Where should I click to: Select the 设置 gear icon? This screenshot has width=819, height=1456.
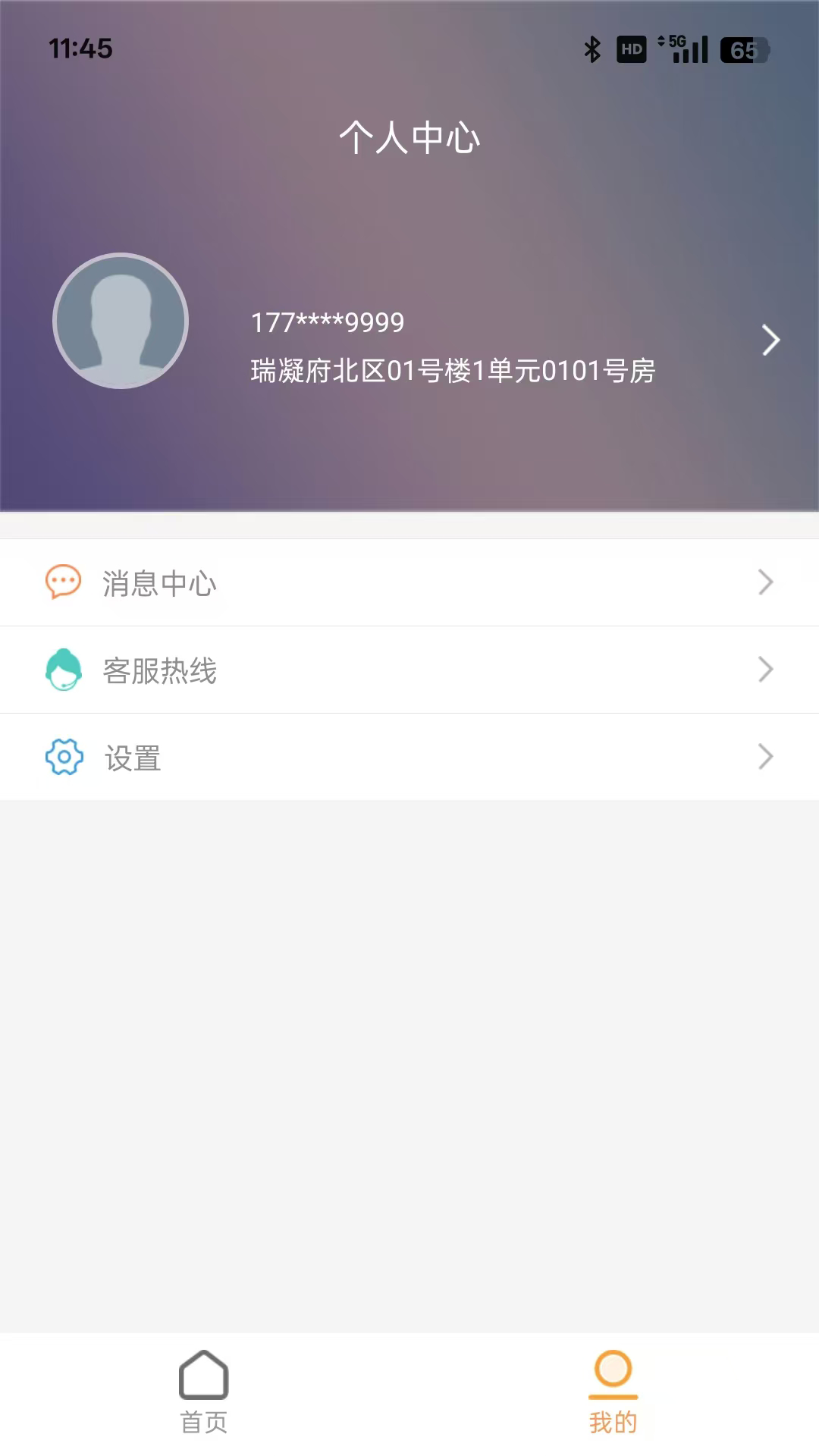click(64, 756)
